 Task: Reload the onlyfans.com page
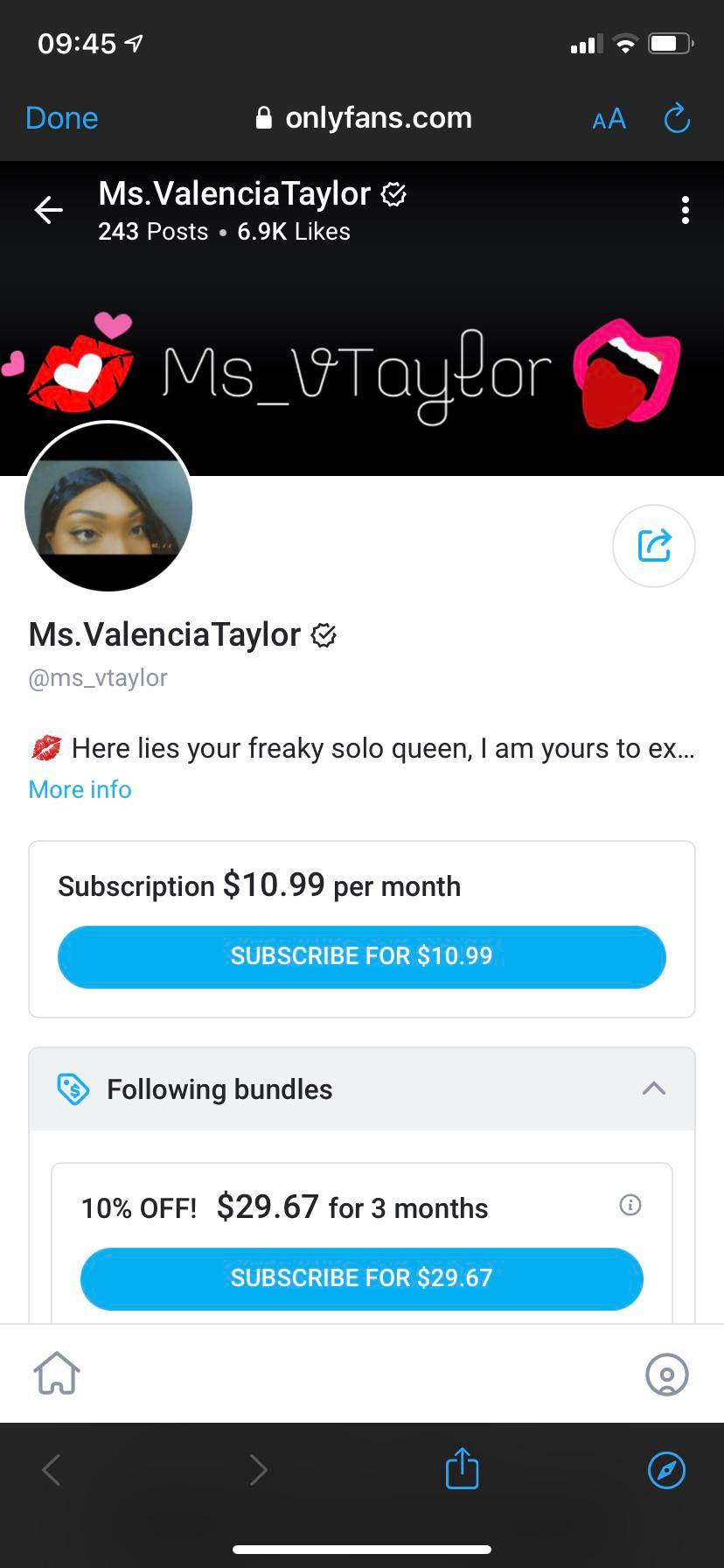pyautogui.click(x=677, y=119)
